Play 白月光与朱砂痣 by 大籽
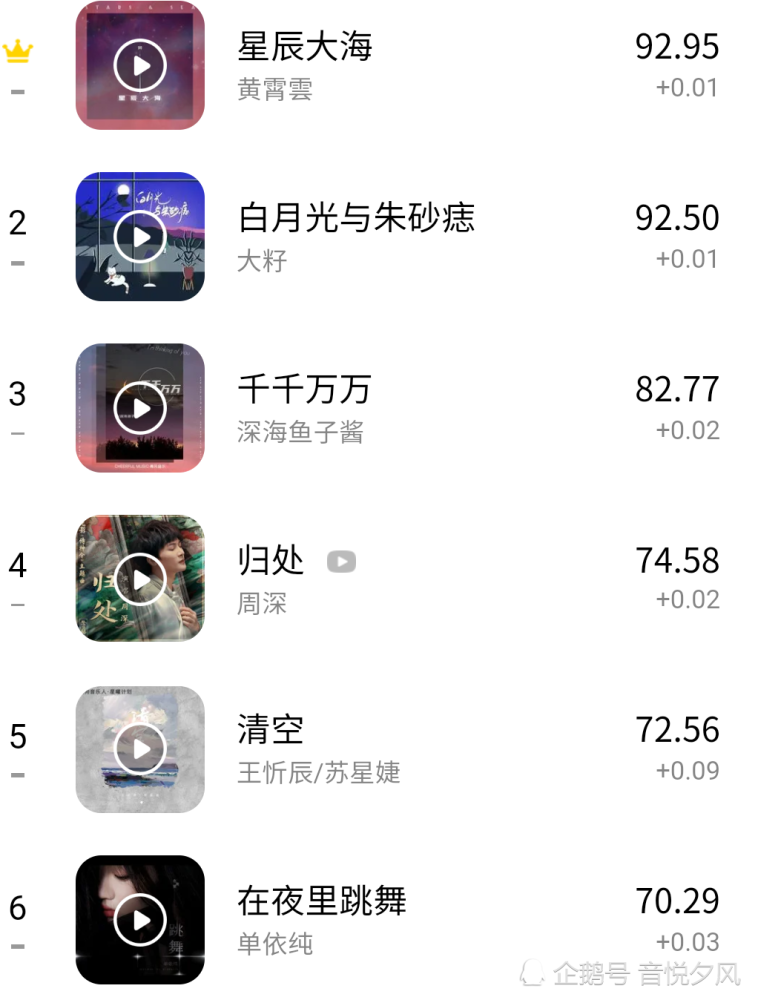 click(140, 237)
